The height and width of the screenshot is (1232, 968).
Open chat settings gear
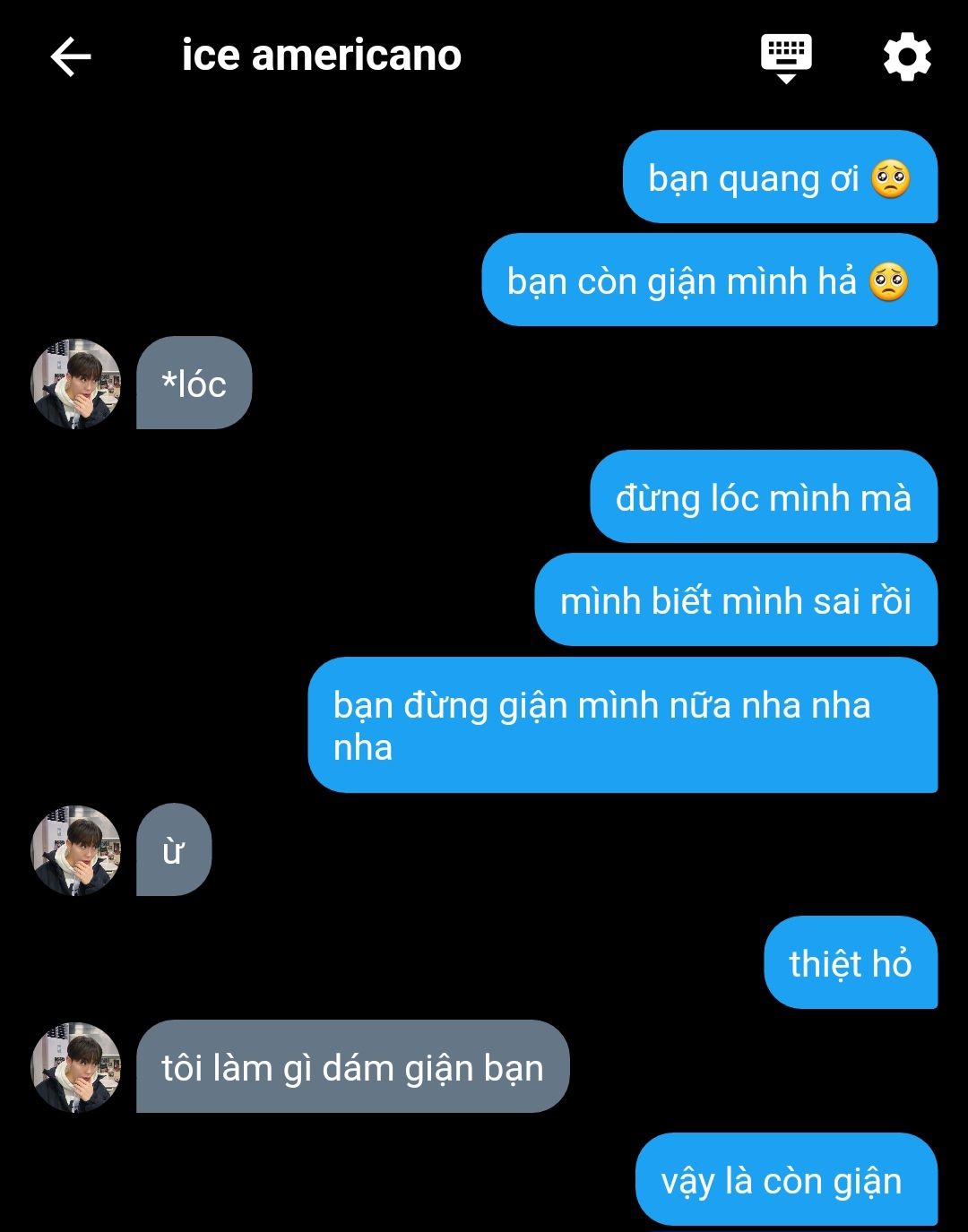[x=907, y=57]
